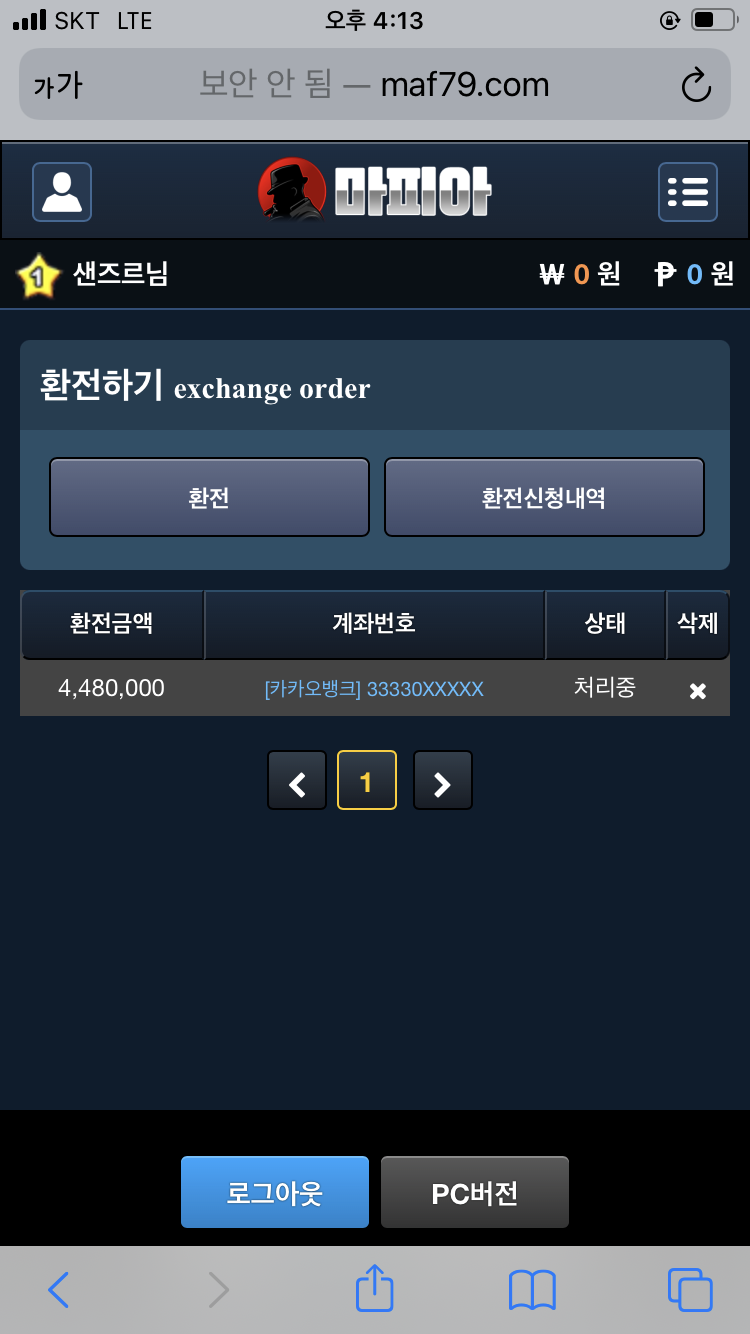Delete the 4,480,000 exchange request
The image size is (750, 1334).
698,691
